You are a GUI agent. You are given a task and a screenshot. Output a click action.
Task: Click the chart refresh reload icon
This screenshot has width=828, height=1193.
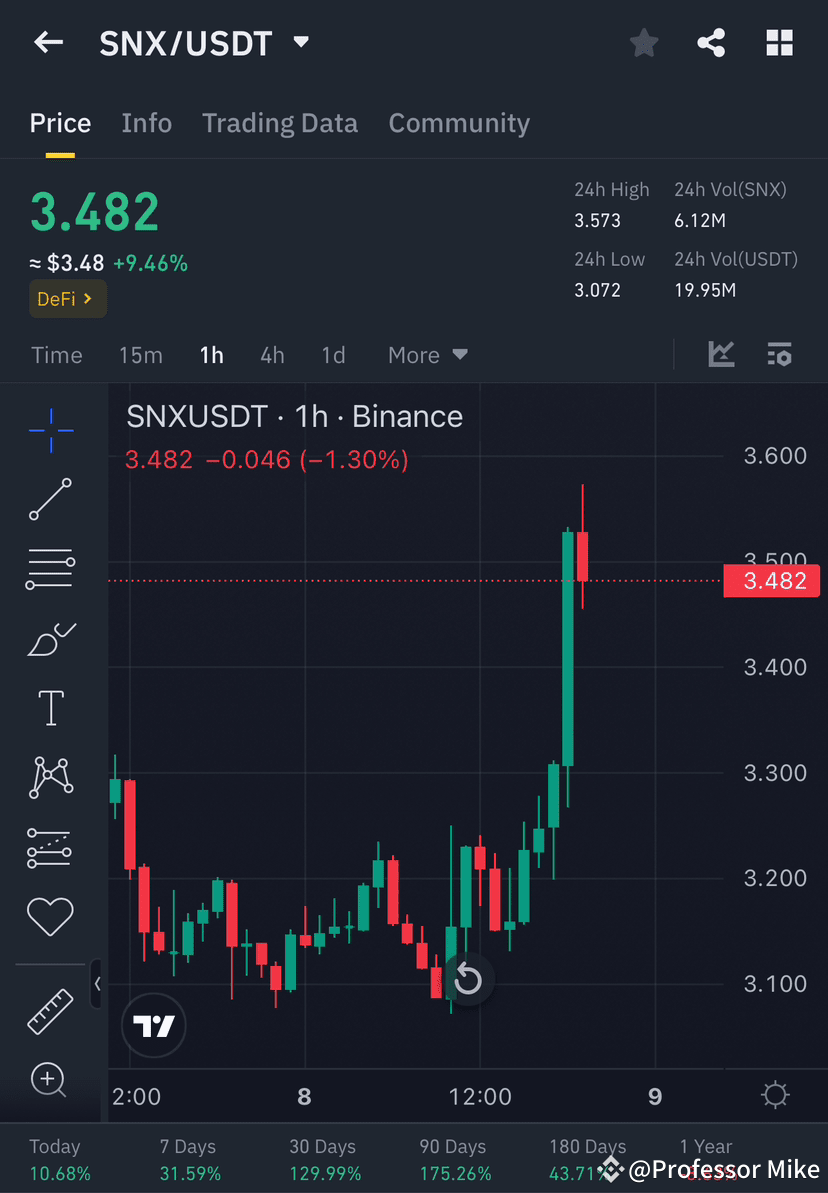coord(467,980)
